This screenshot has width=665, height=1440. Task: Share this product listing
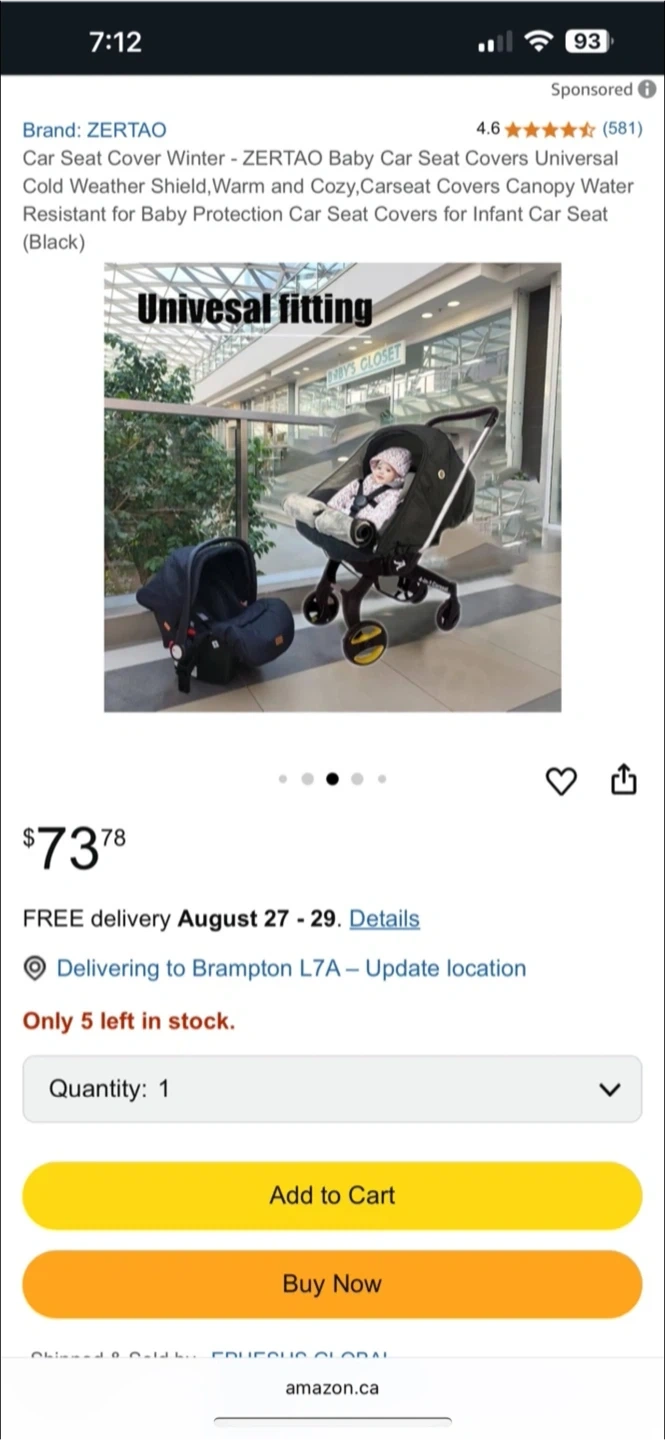pyautogui.click(x=623, y=779)
